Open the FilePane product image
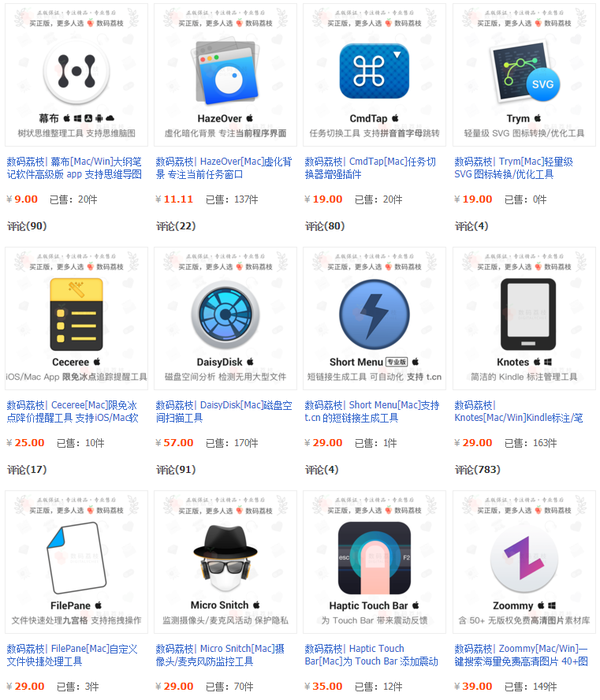The height and width of the screenshot is (700, 600). point(76,558)
